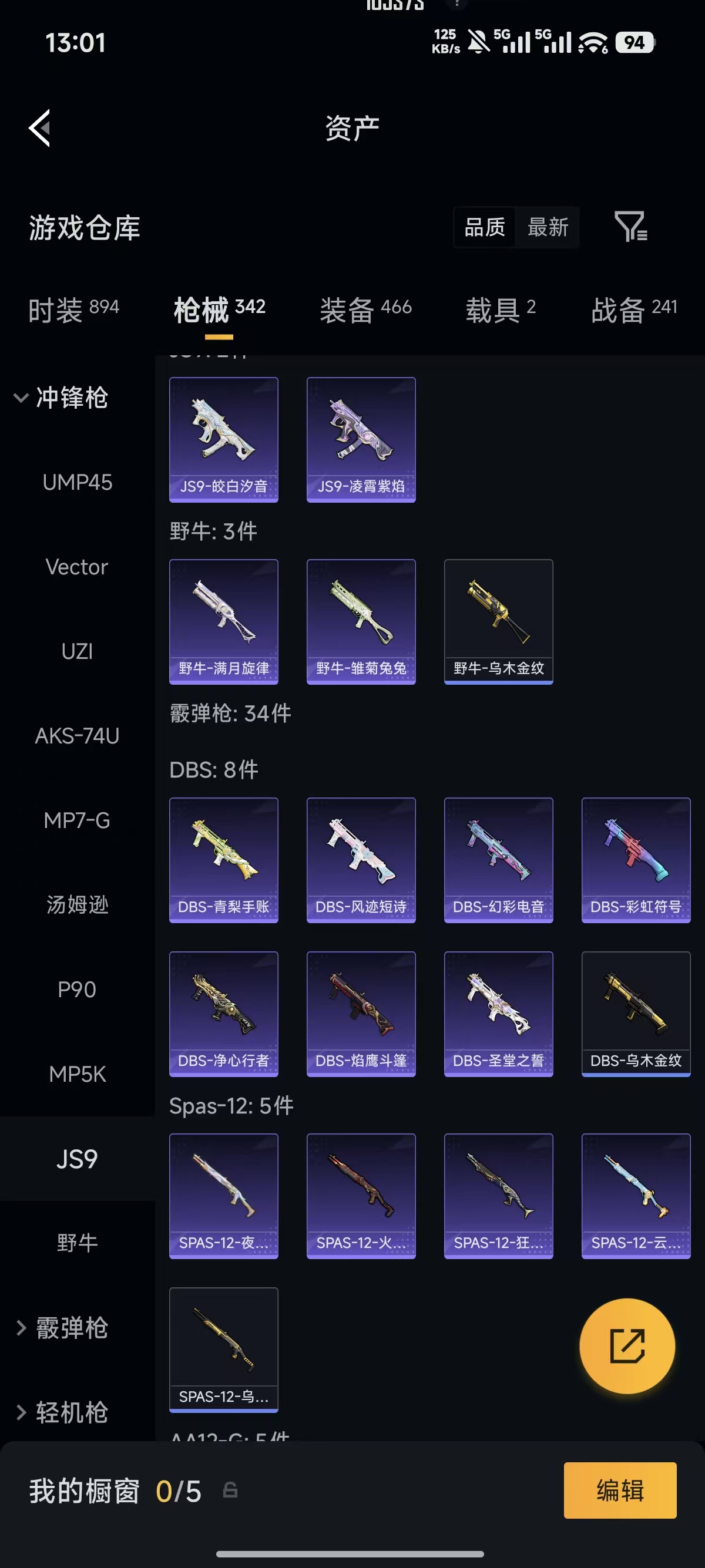Screen dimensions: 705x1568
Task: Switch to the 战备 tab
Action: [634, 310]
